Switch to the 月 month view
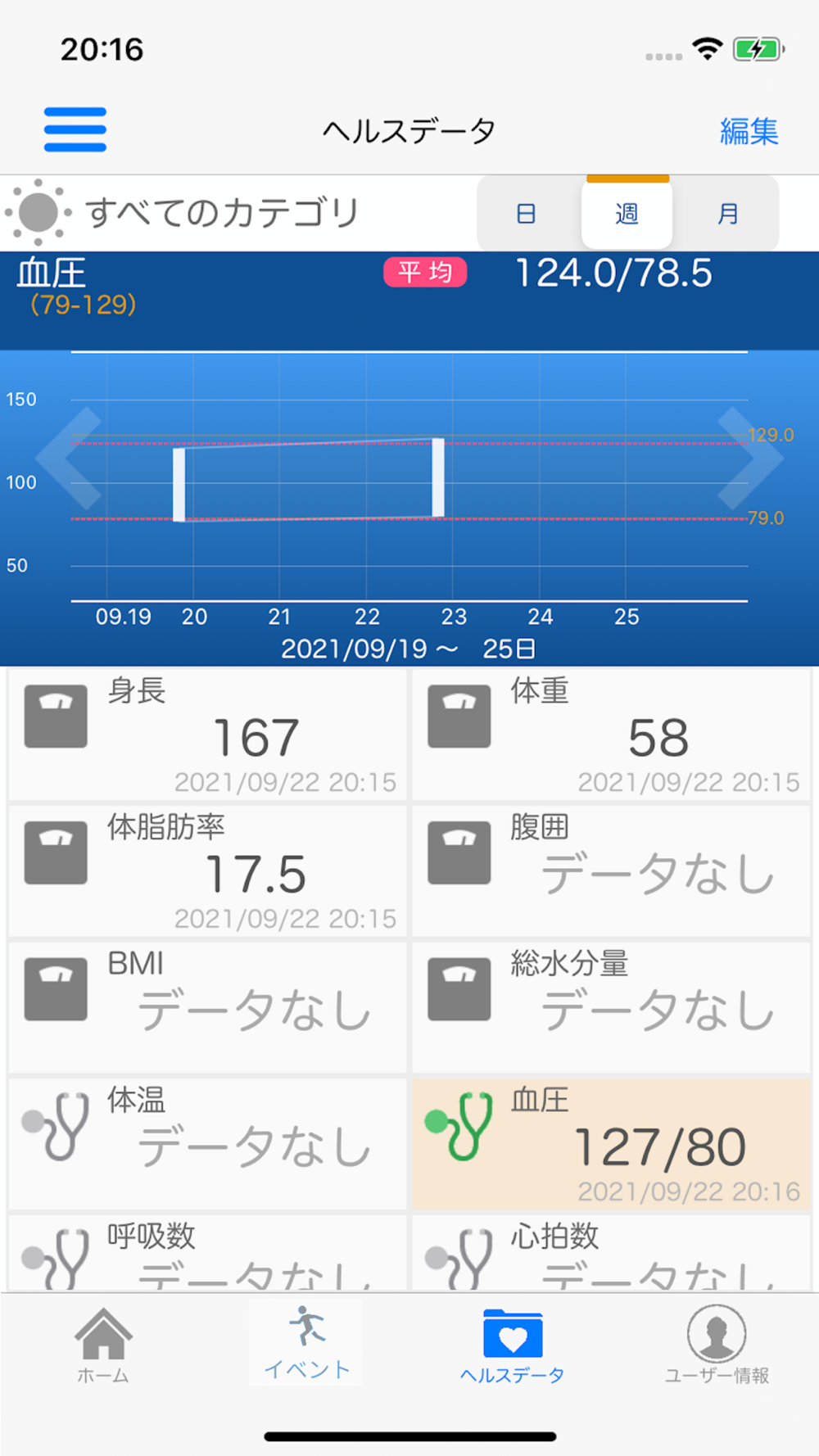The height and width of the screenshot is (1456, 819). pyautogui.click(x=728, y=214)
